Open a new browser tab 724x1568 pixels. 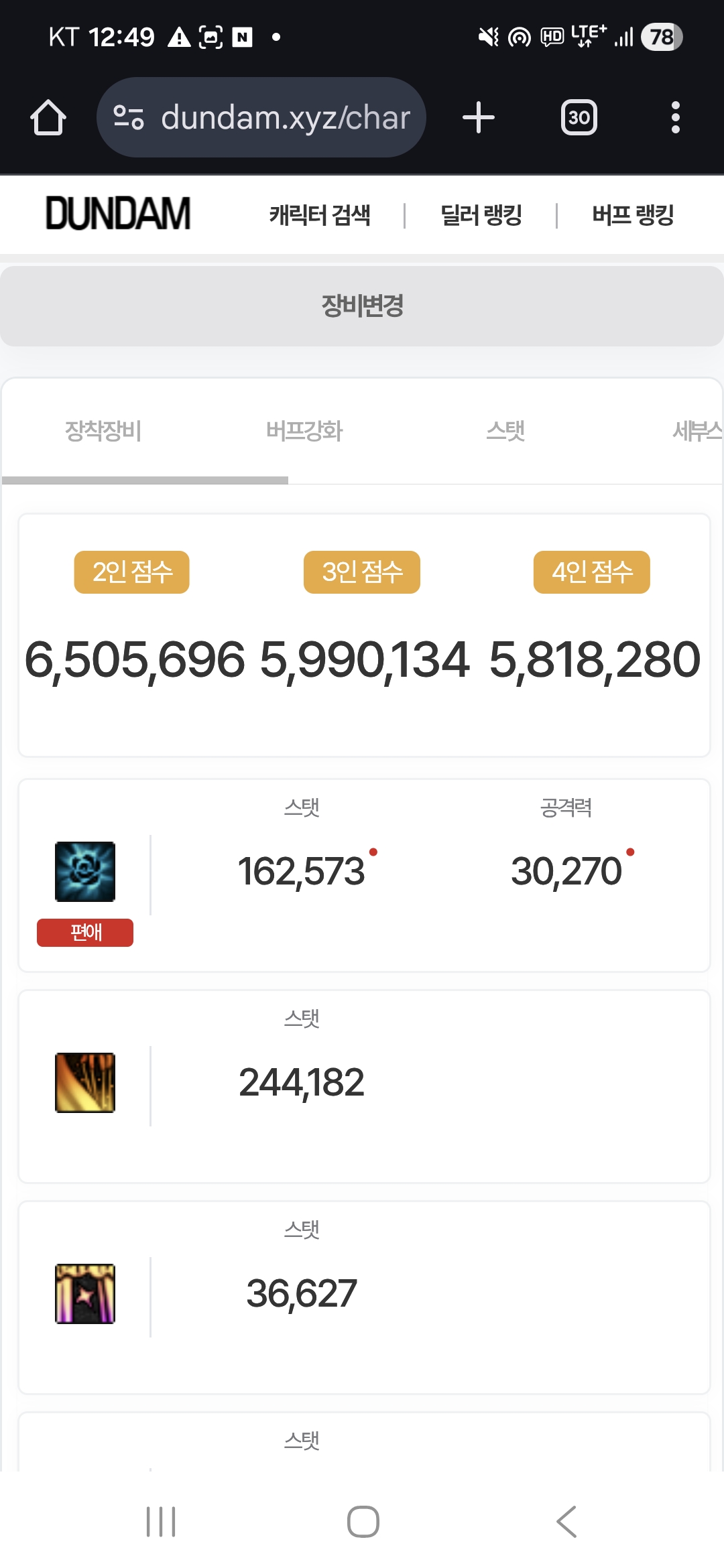(479, 118)
